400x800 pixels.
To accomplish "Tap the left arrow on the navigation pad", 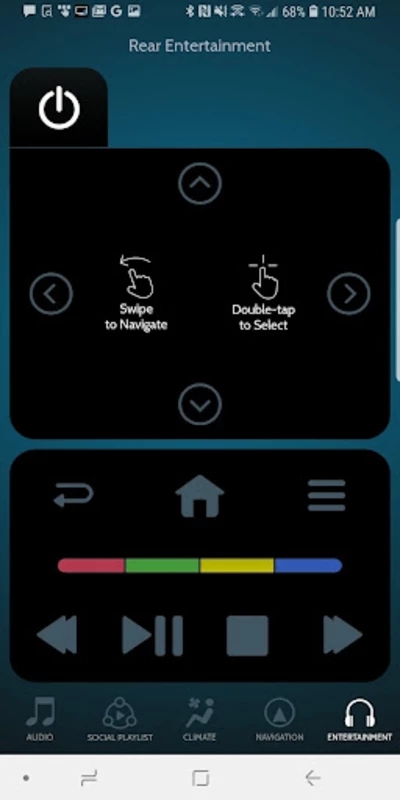I will tap(51, 294).
